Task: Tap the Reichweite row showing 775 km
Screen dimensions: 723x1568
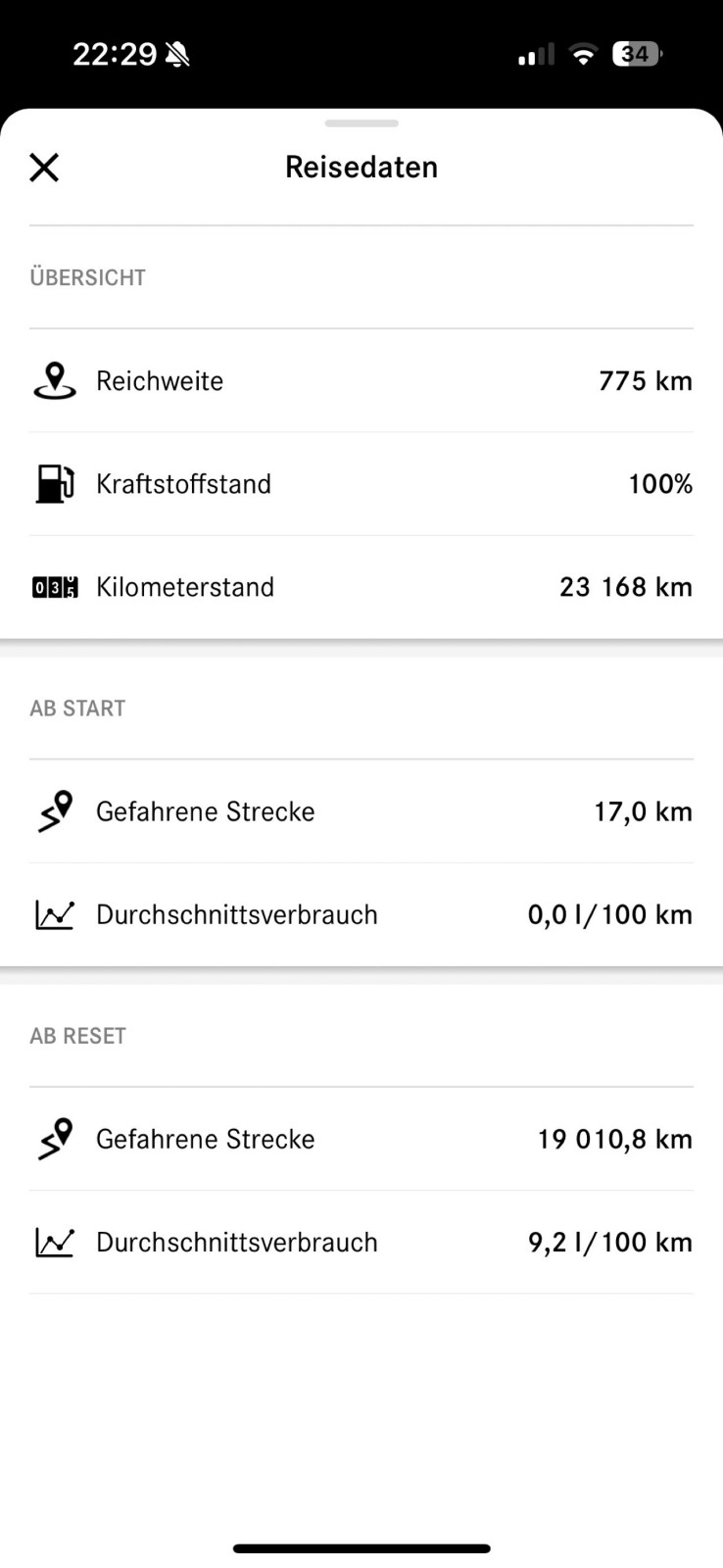Action: tap(361, 381)
